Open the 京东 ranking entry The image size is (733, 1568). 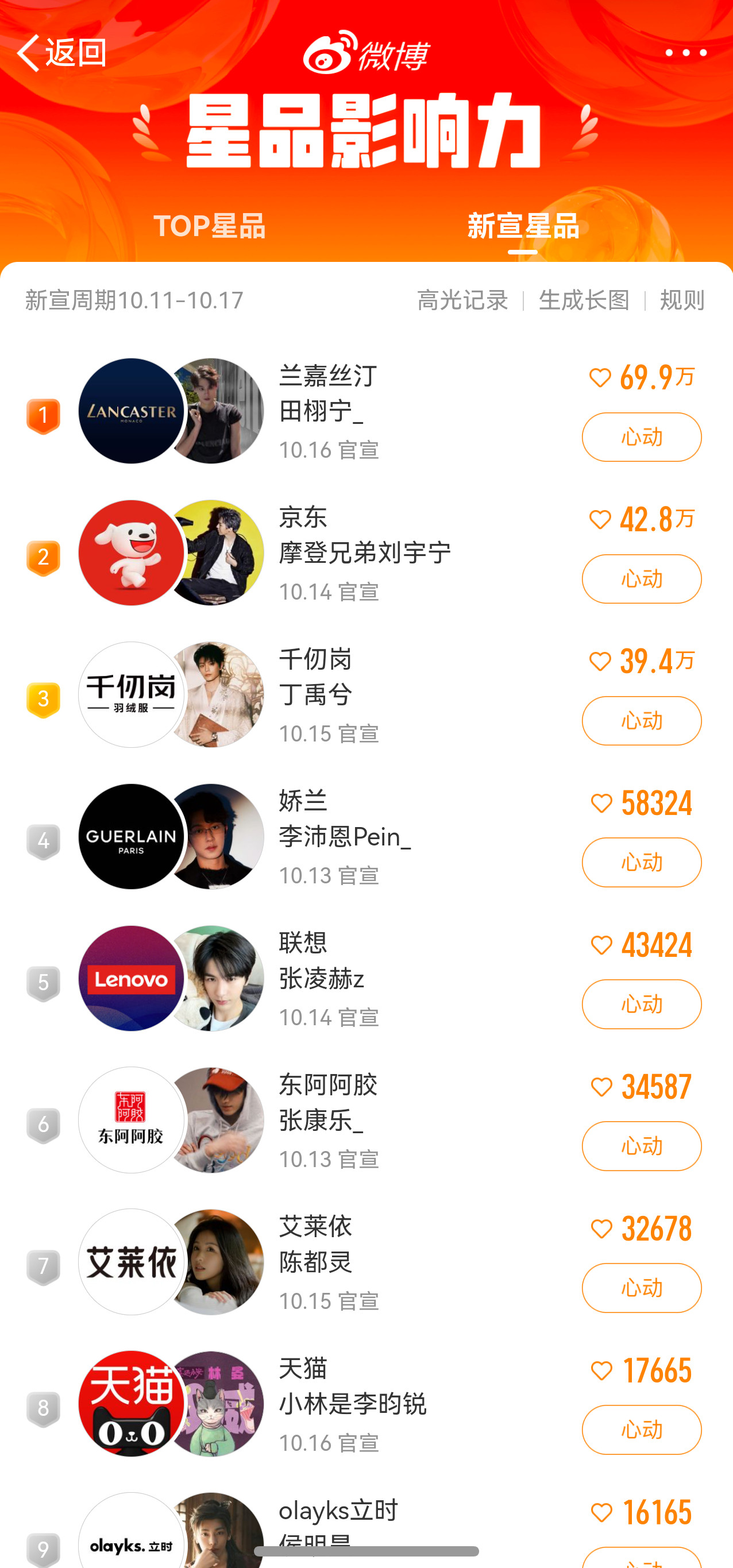coord(364,553)
